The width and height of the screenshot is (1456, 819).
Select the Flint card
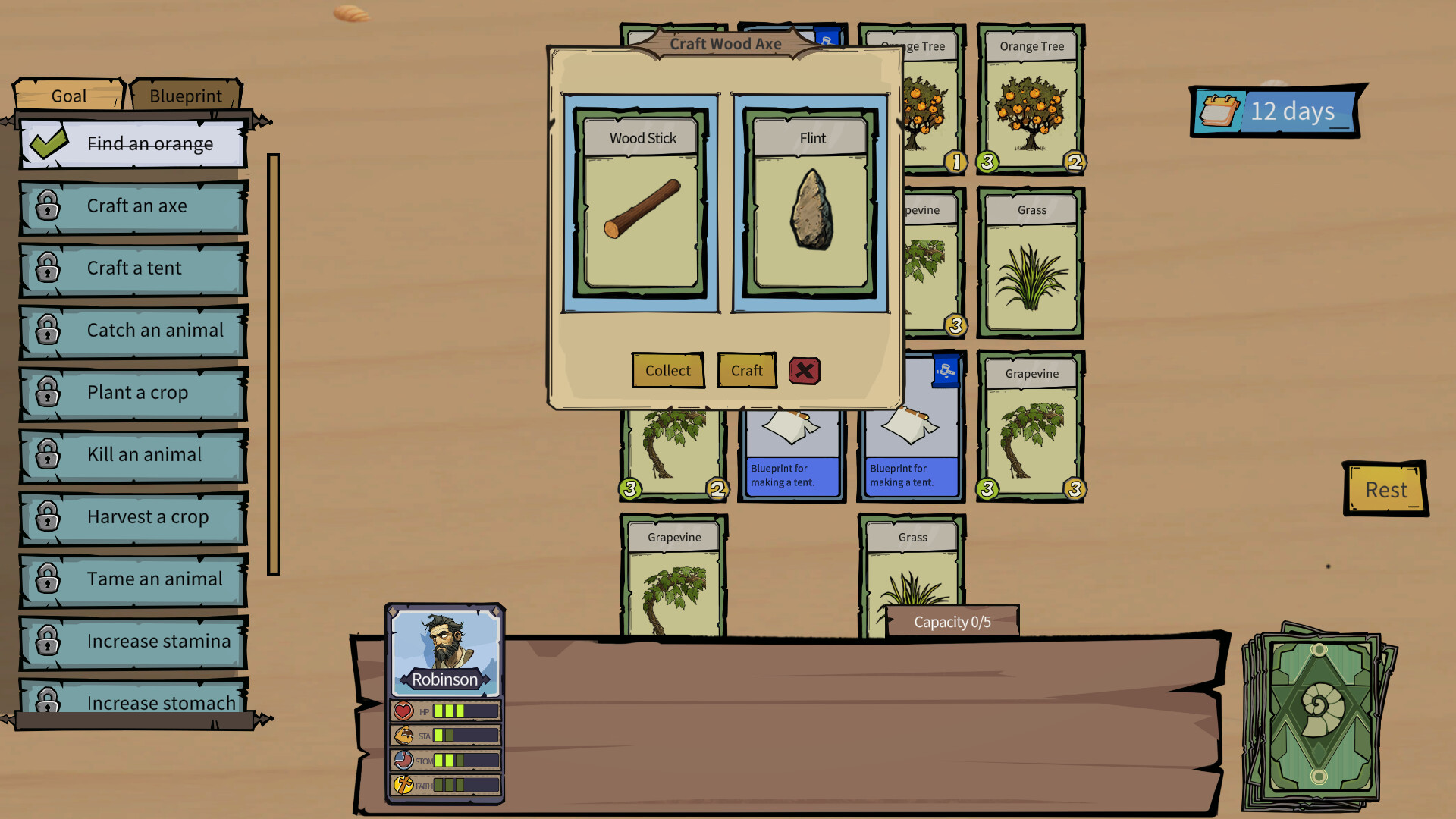811,203
